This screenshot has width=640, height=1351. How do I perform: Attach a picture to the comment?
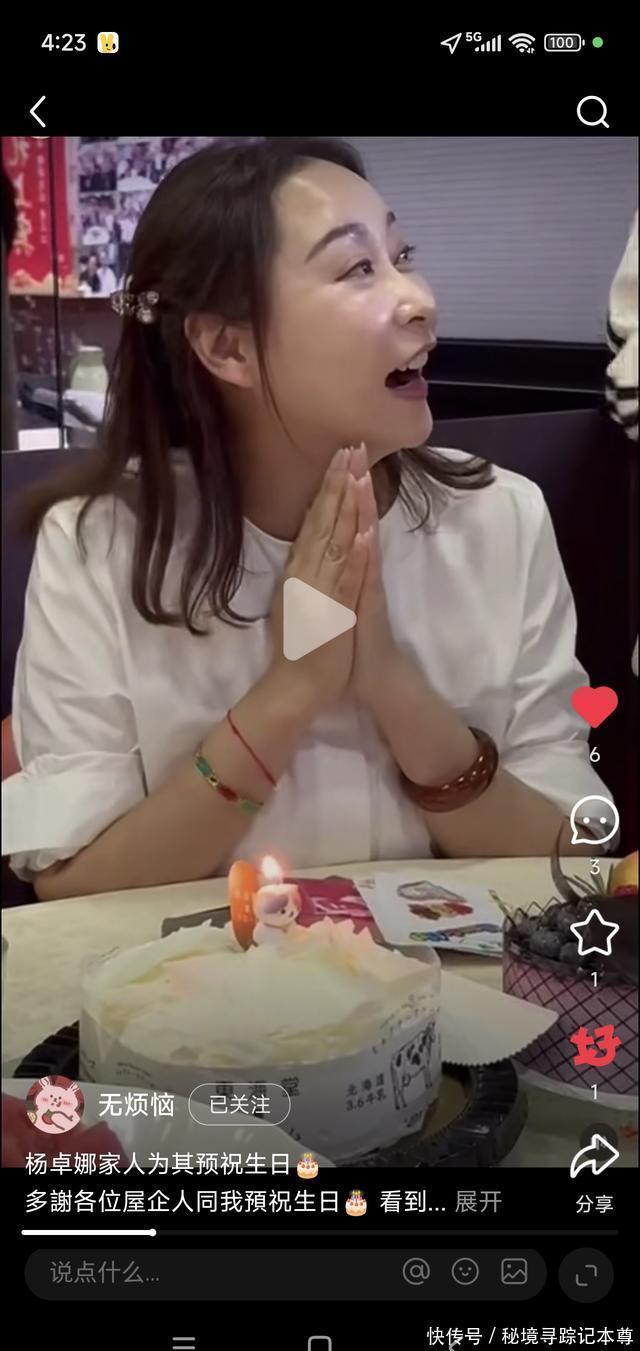coord(514,1272)
